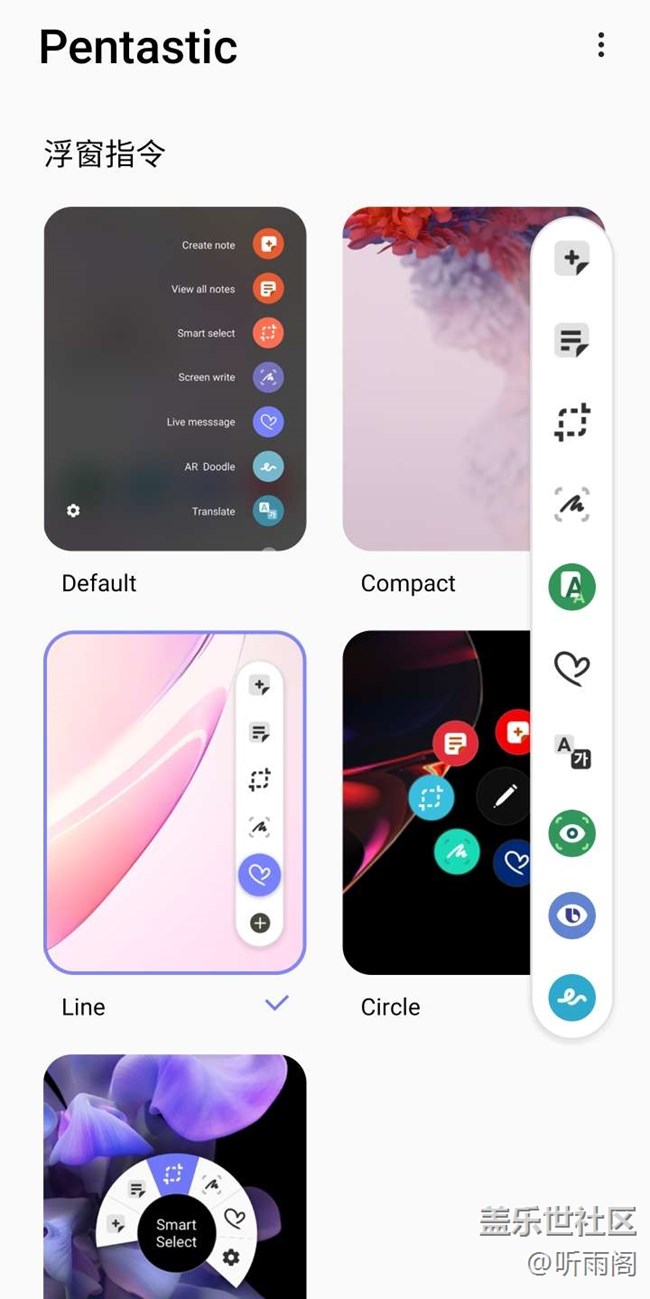650x1299 pixels.
Task: Choose the Smart Select wheel style card
Action: 175,1176
